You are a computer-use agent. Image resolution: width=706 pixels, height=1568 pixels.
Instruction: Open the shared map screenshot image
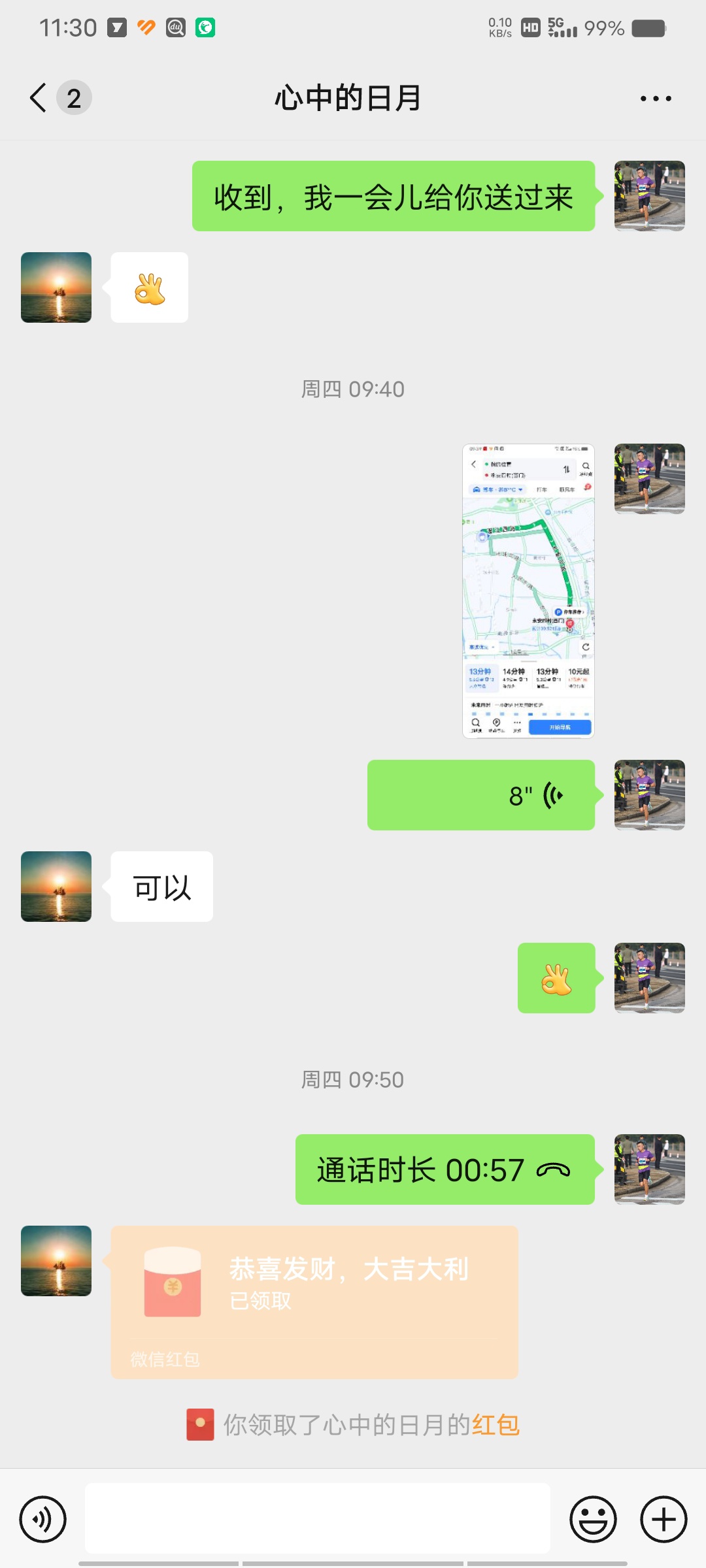(x=528, y=591)
